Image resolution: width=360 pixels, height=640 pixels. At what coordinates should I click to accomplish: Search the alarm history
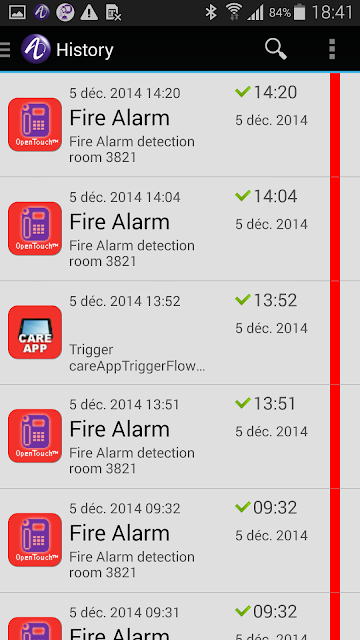tap(276, 49)
